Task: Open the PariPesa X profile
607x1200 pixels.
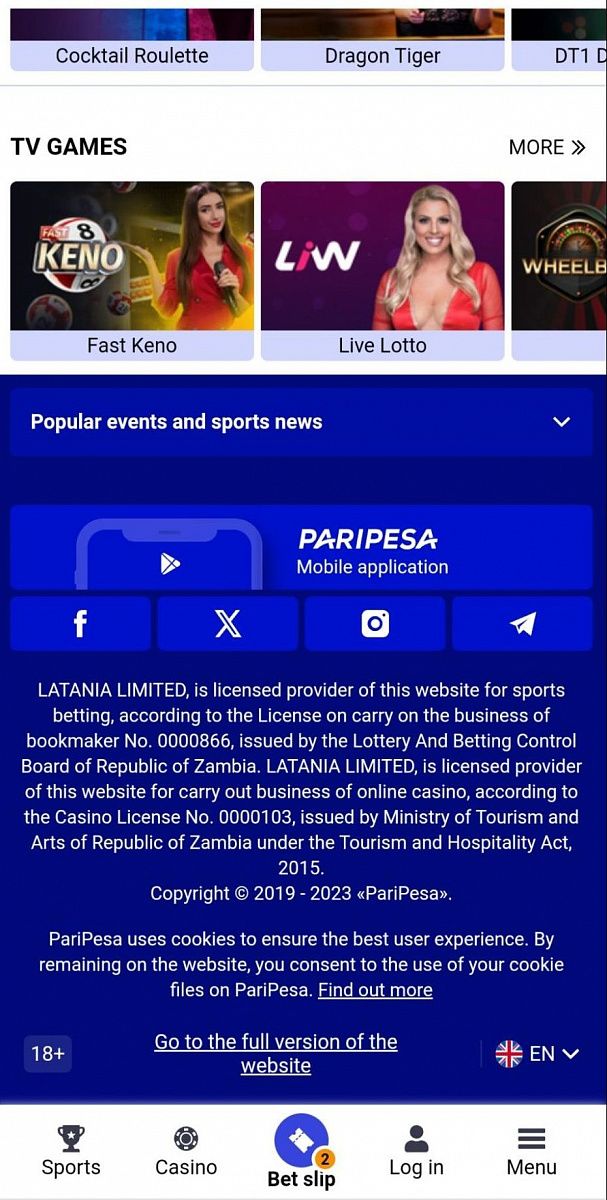Action: coord(228,624)
